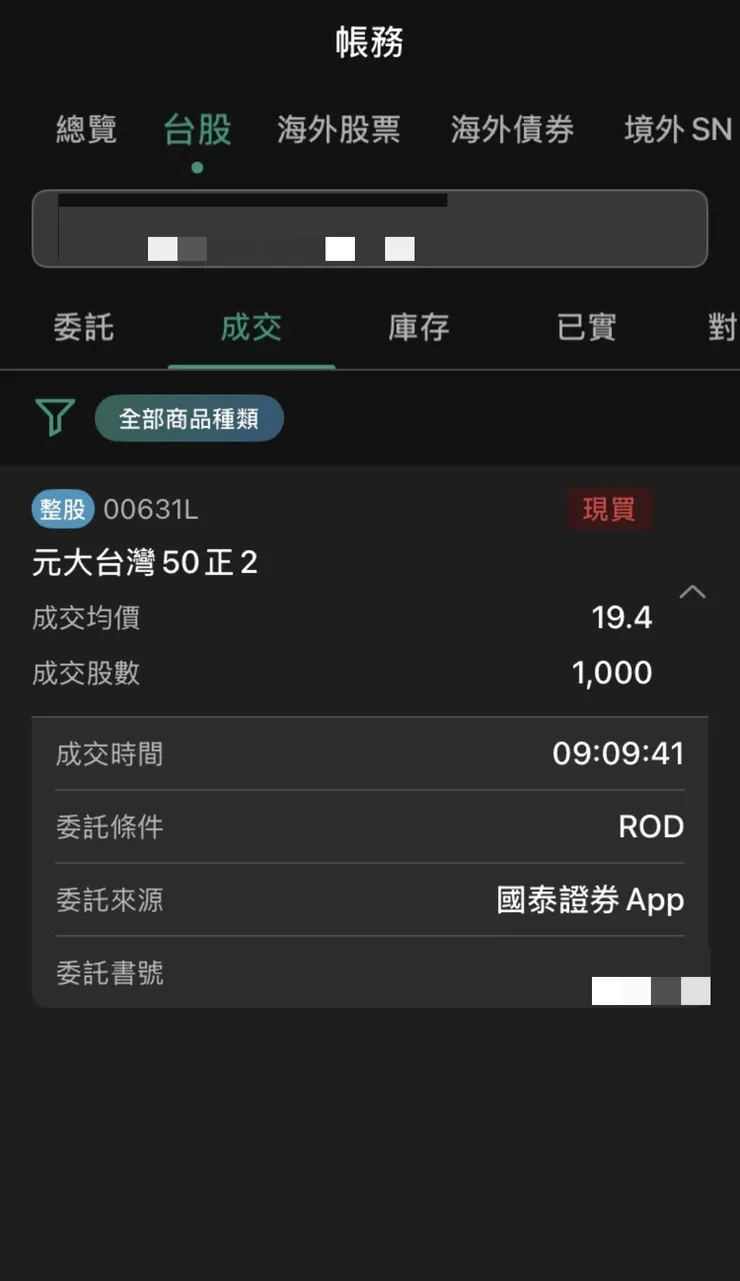Select the 委託 orders tab

click(84, 327)
